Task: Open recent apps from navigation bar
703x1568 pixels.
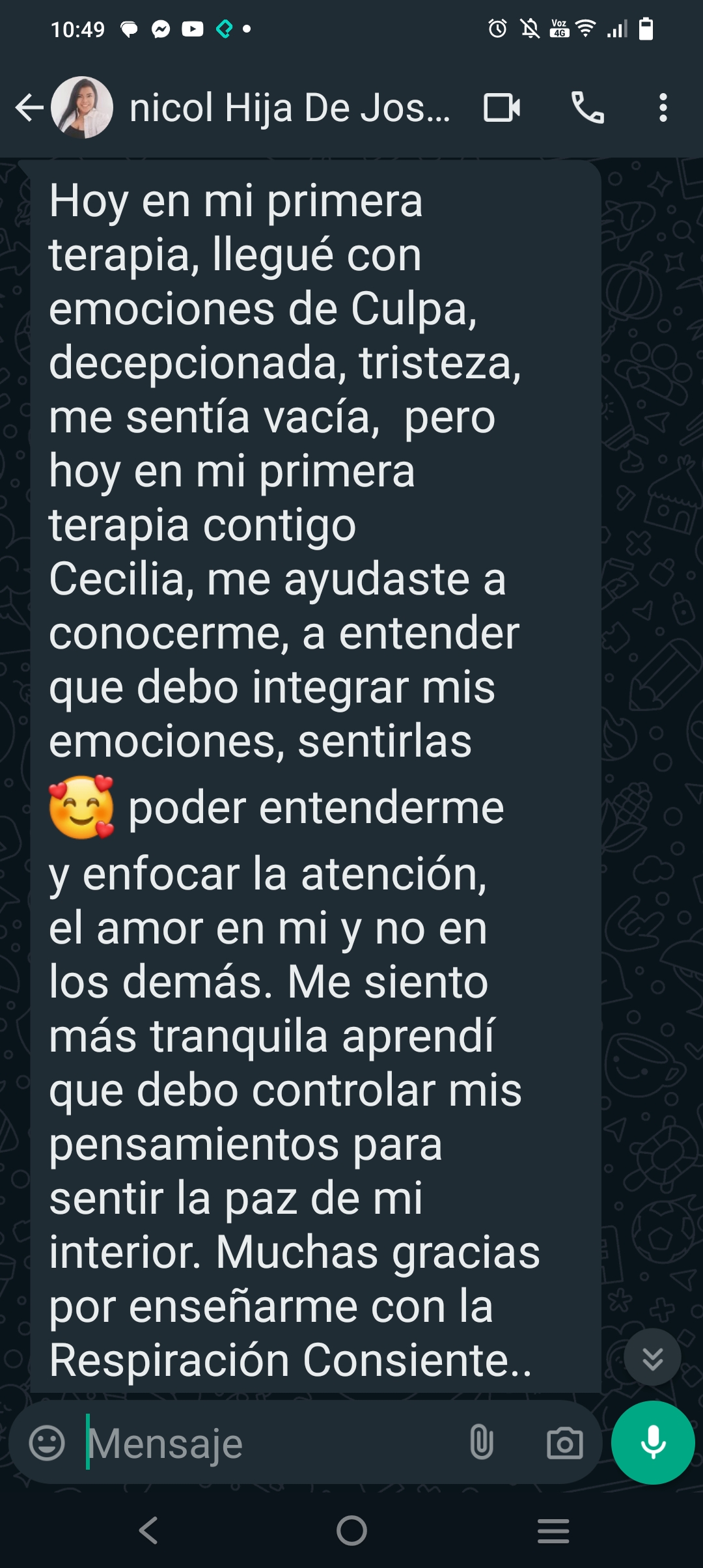Action: [553, 1530]
